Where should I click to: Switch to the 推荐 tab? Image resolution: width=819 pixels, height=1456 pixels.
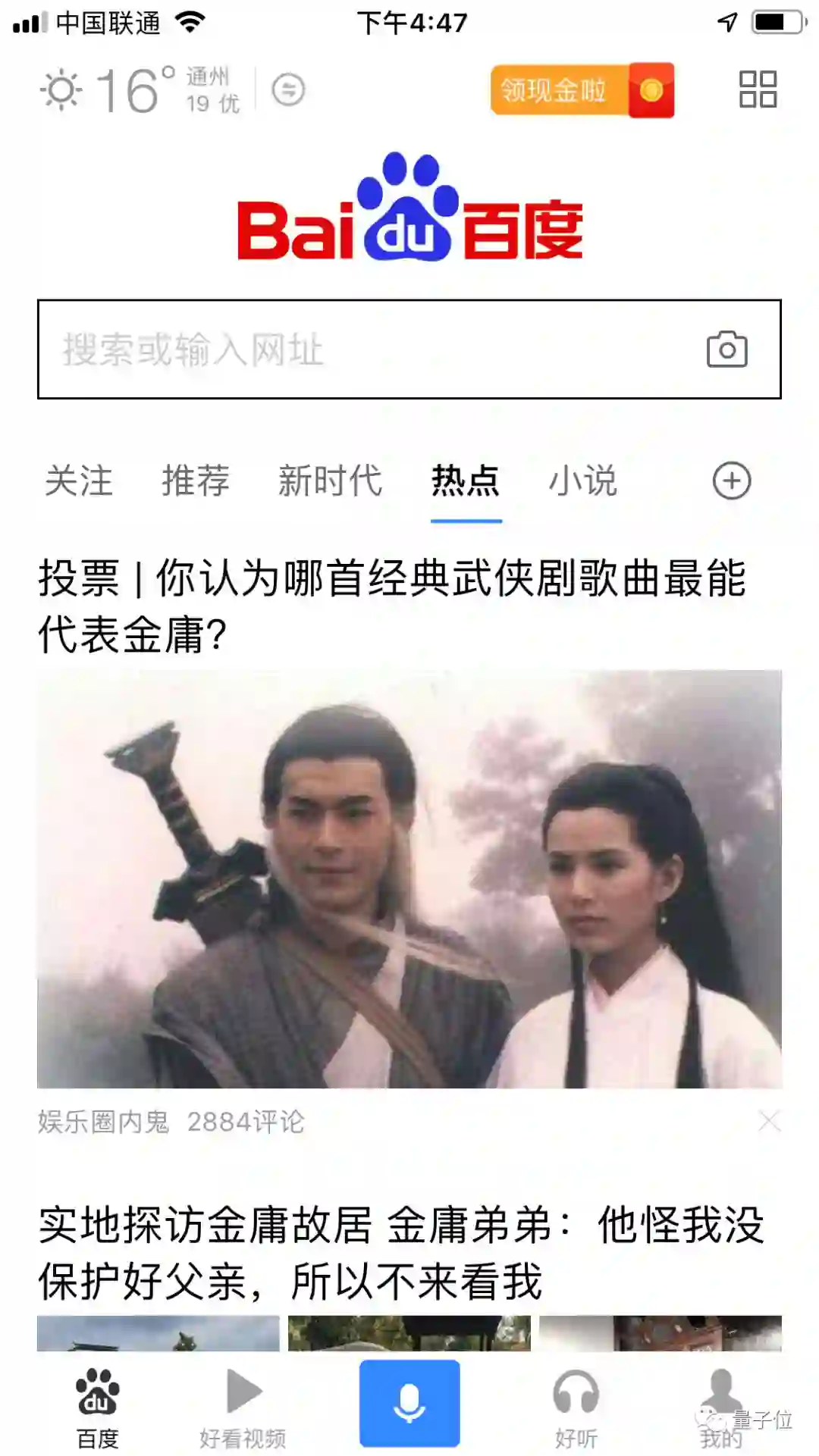pos(195,481)
